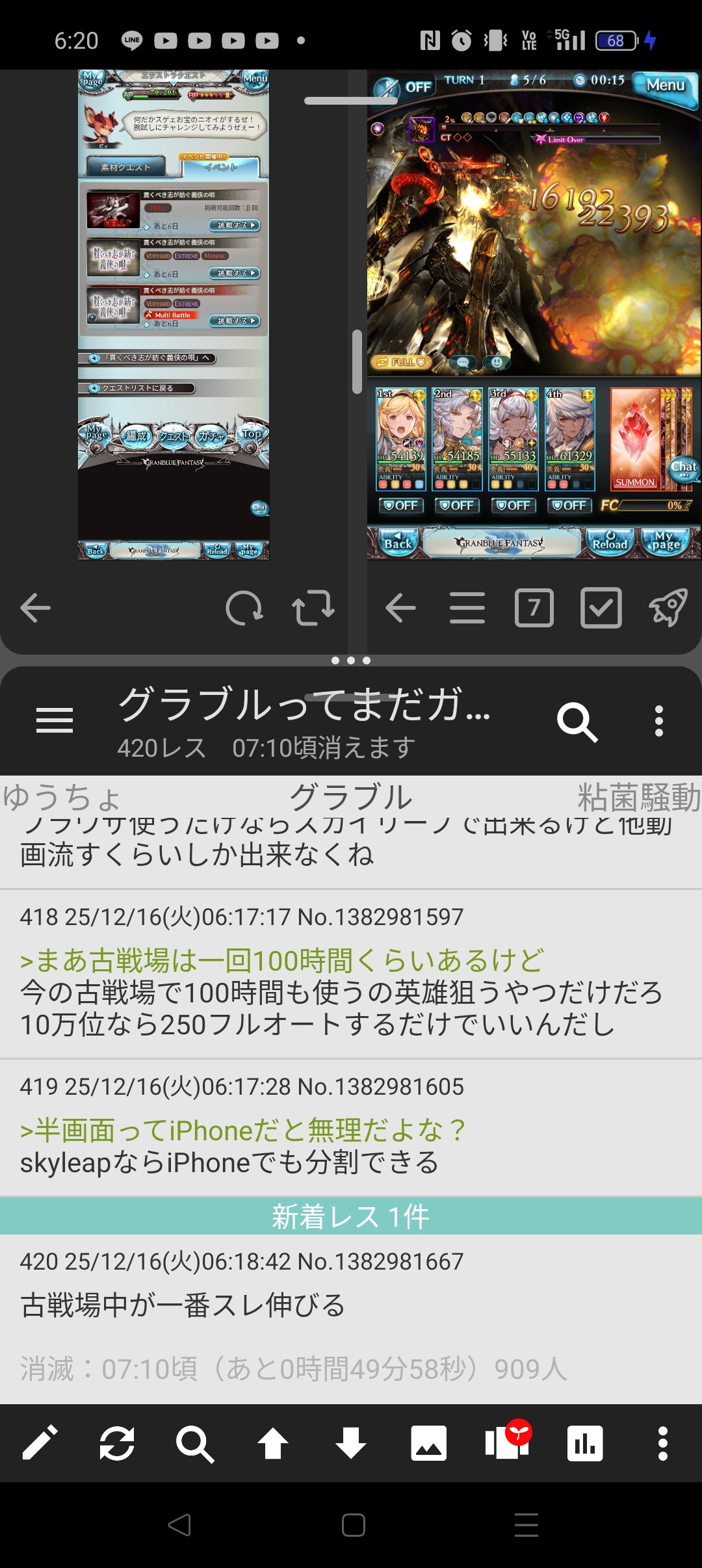The height and width of the screenshot is (1568, 702).
Task: Open quoted text まあ古戦場は一回100時間くらいあるけど
Action: pyautogui.click(x=282, y=961)
